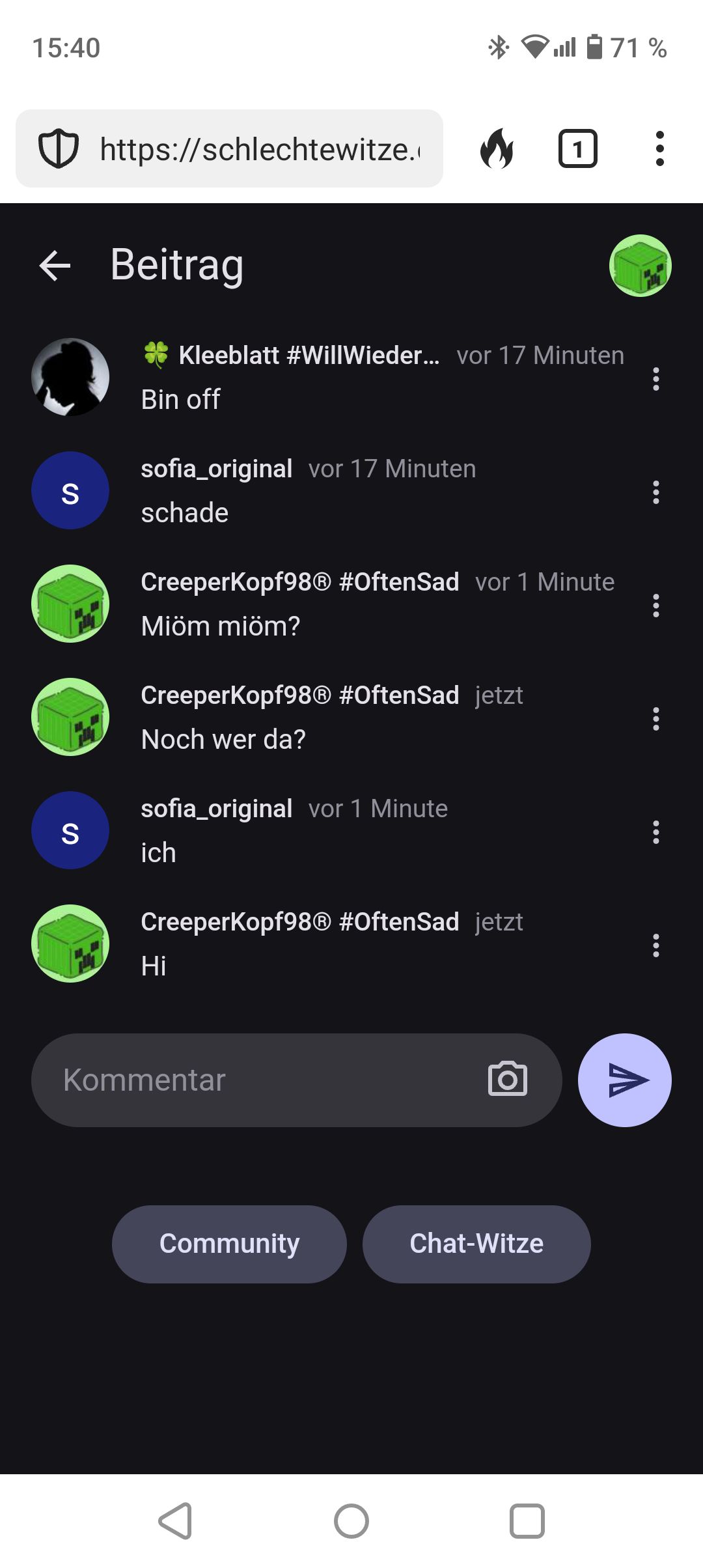View Kleeblatt's profile picture
Screen dimensions: 703x1568
[70, 377]
